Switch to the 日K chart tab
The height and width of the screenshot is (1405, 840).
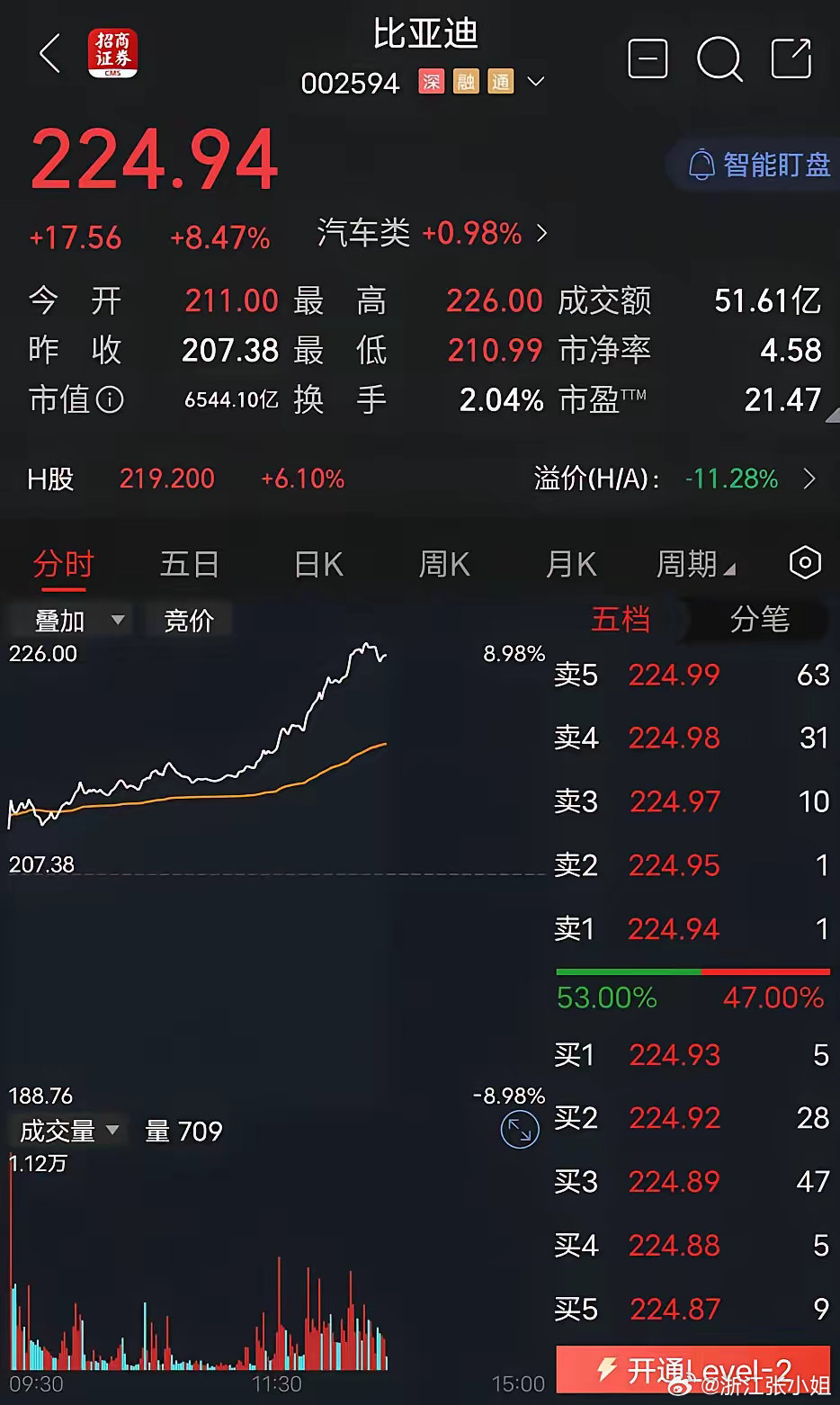(x=318, y=565)
